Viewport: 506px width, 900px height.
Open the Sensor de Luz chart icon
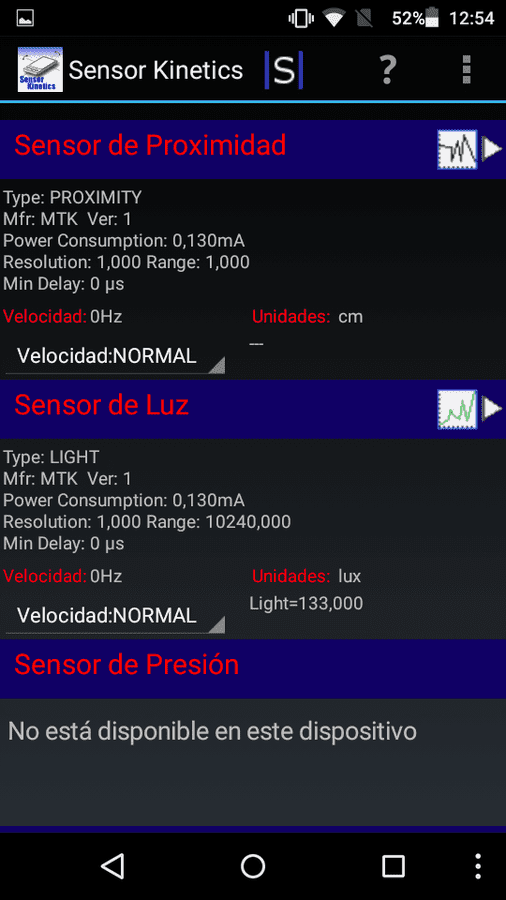click(457, 409)
